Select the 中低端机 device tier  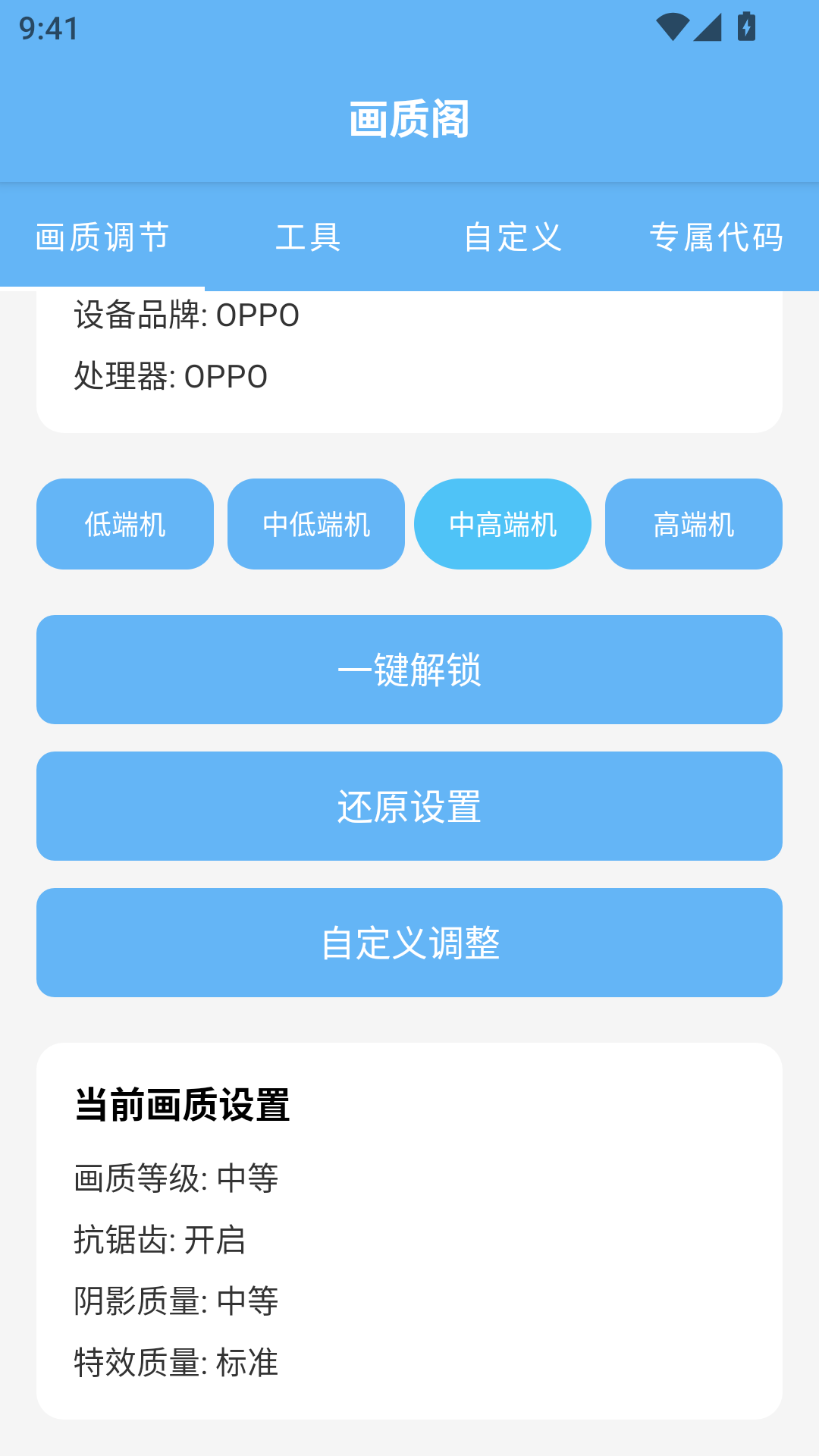[315, 523]
